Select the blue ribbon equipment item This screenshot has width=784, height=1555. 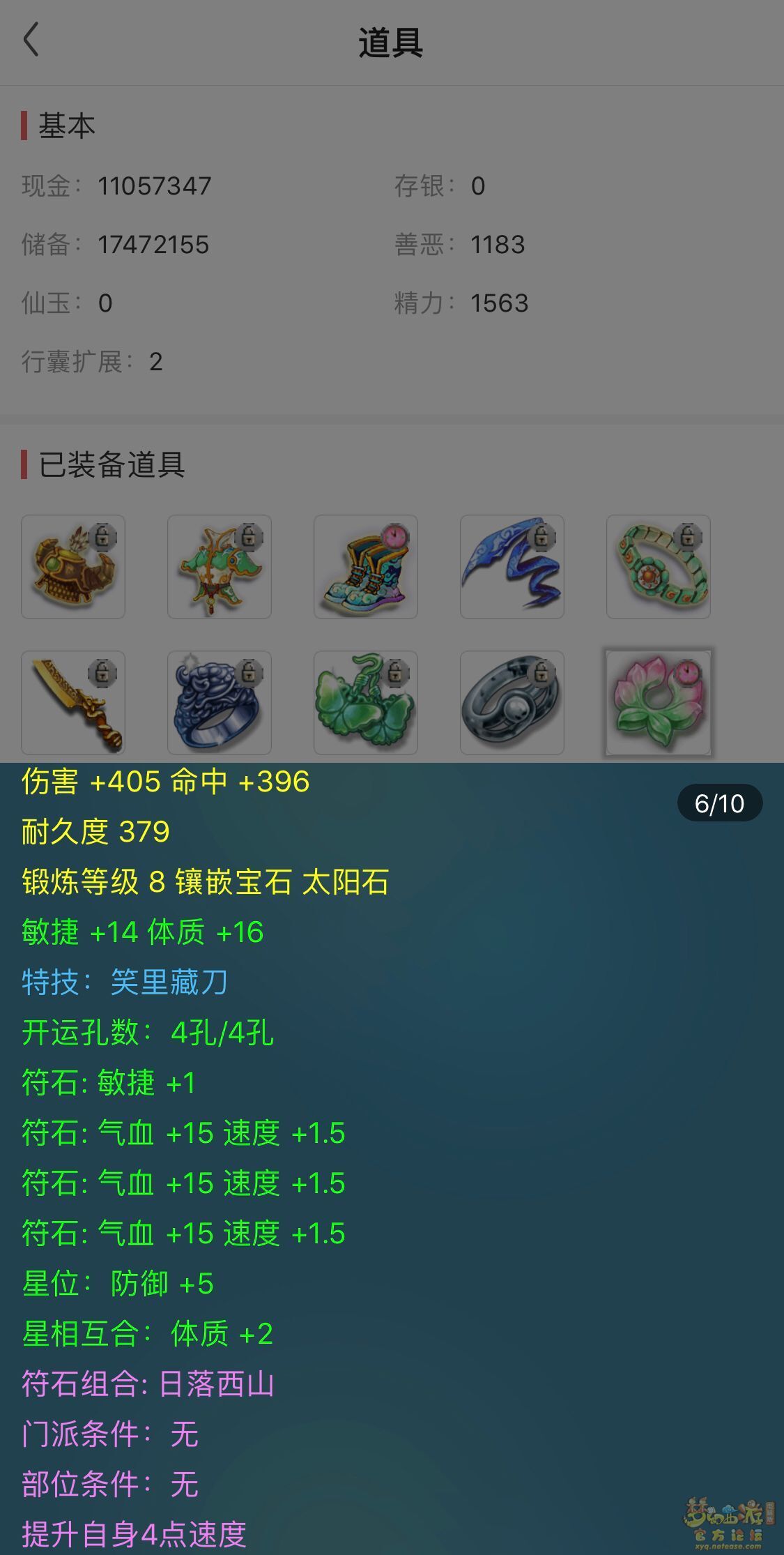pyautogui.click(x=512, y=567)
